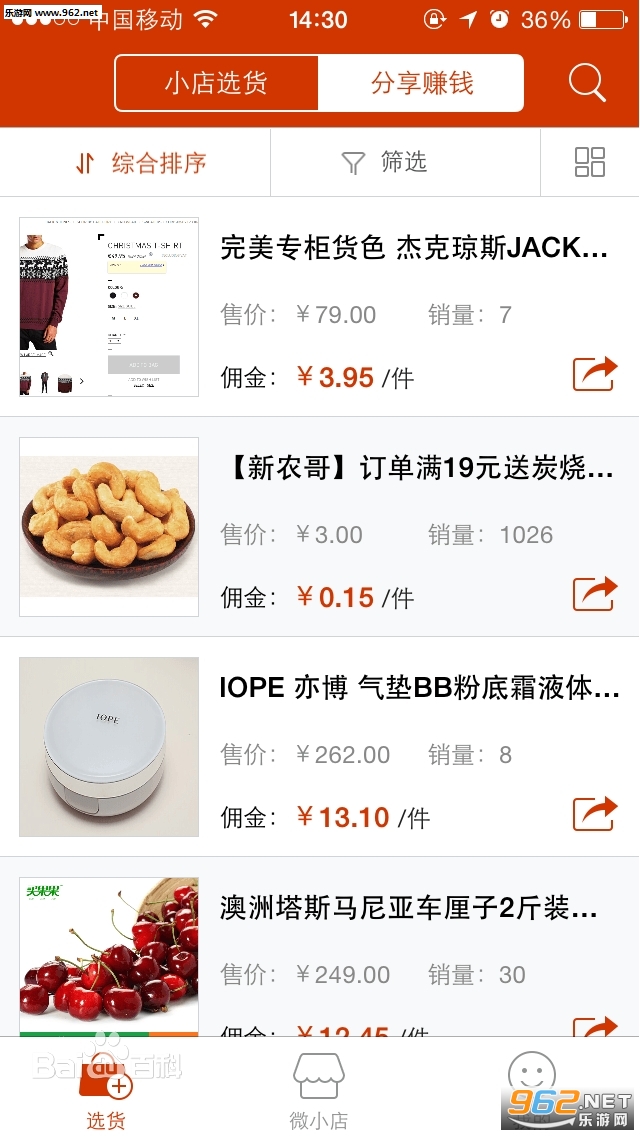The image size is (640, 1136).
Task: Share the 新农哥 cashew item
Action: tap(594, 594)
